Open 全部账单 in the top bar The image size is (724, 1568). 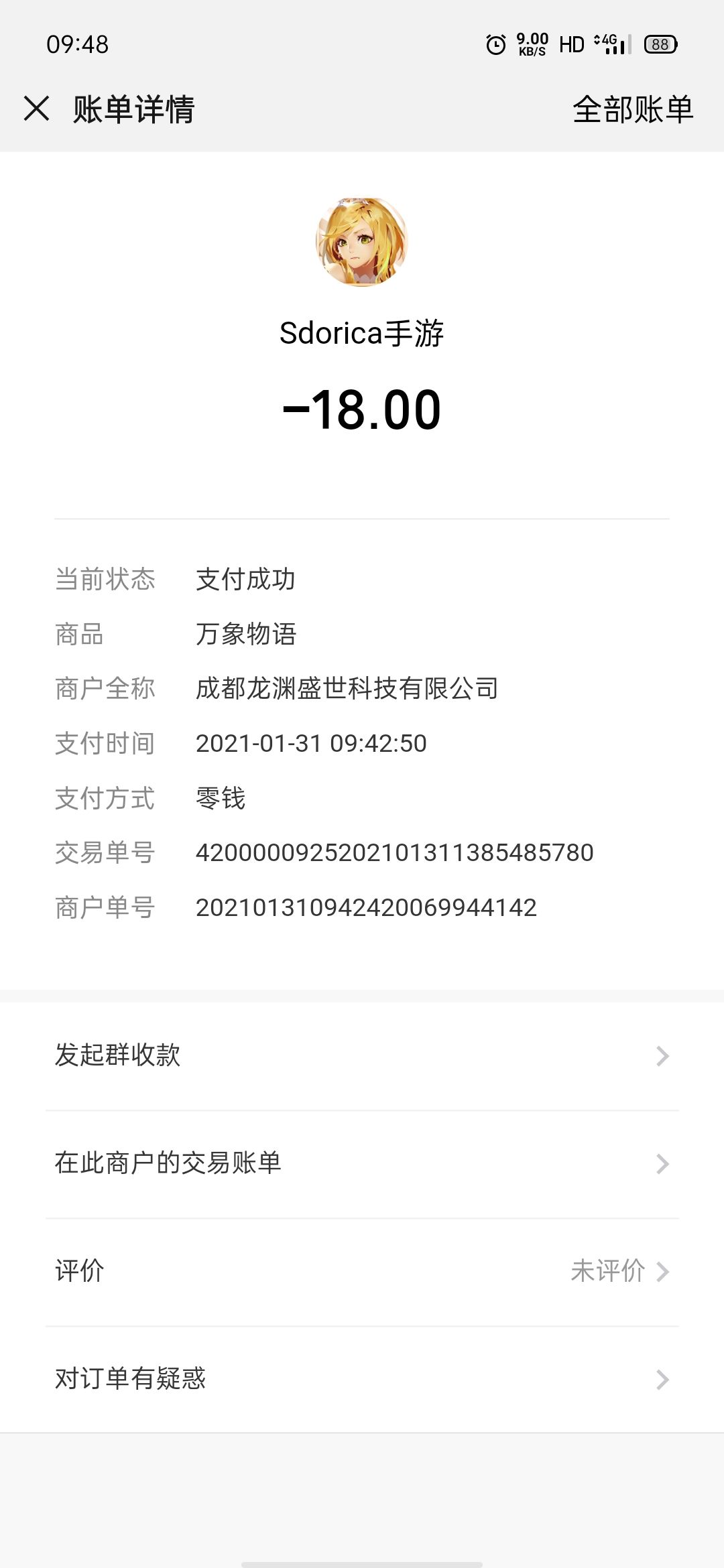coord(633,109)
